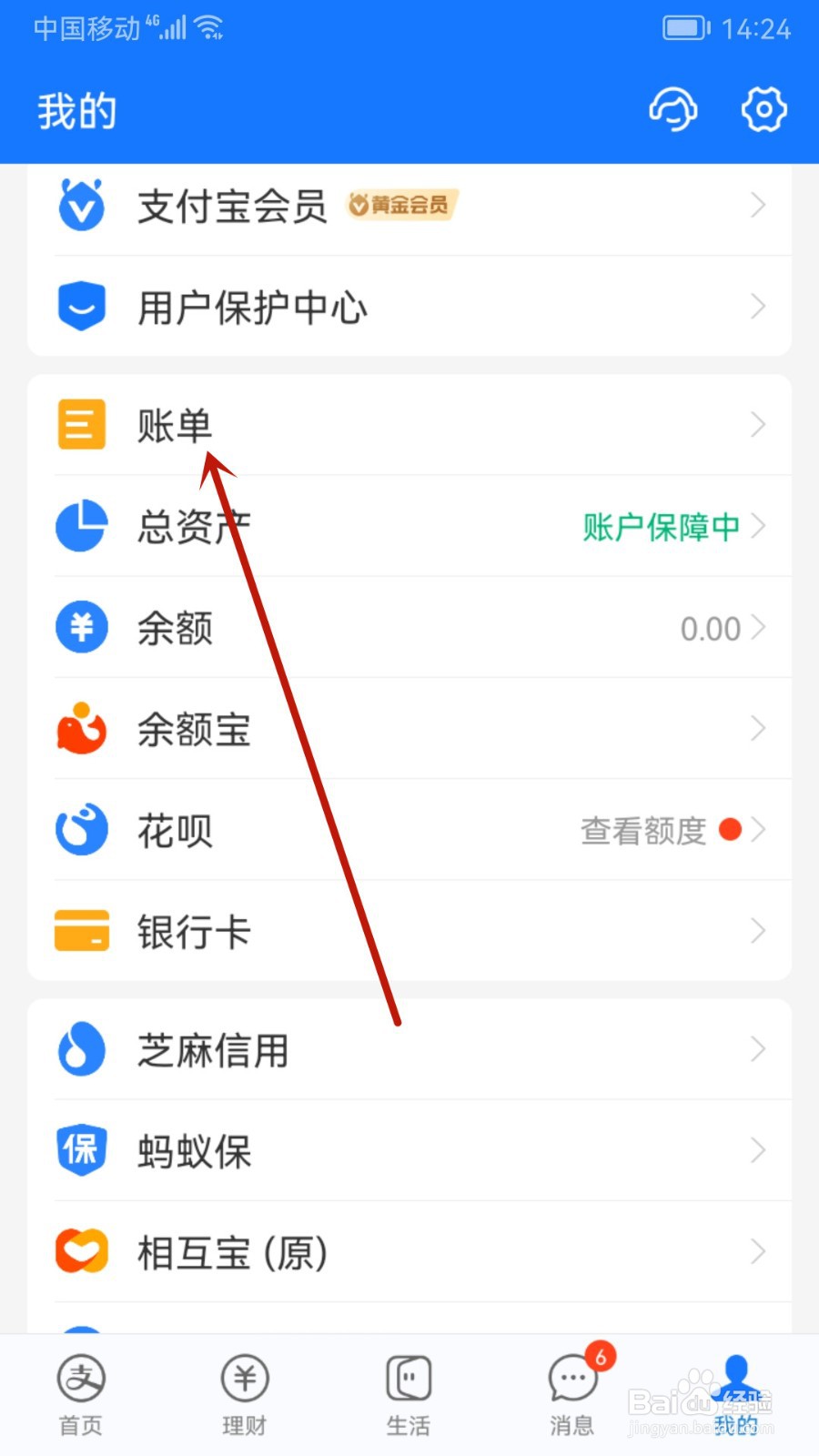Expand the 用户保护中心 row chevron
819x1456 pixels.
759,307
